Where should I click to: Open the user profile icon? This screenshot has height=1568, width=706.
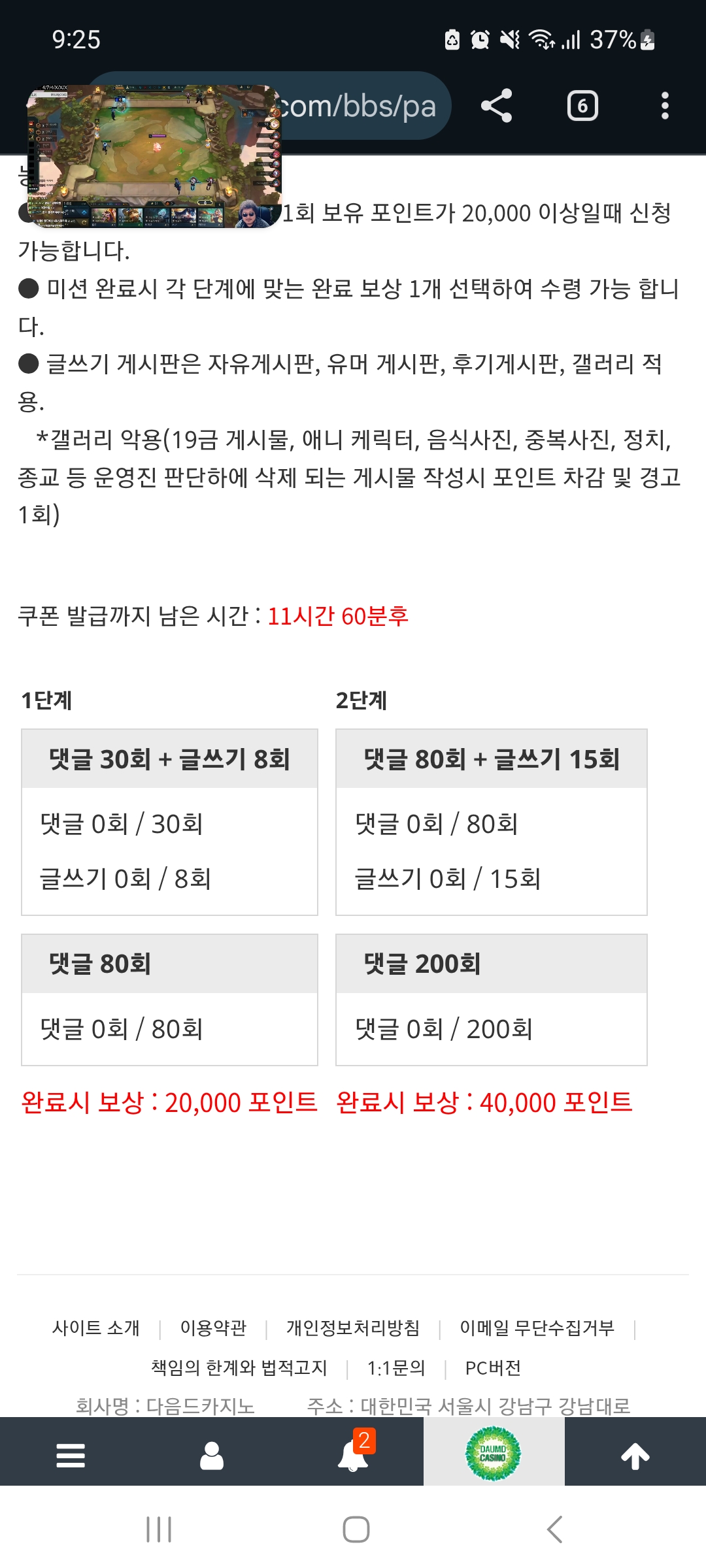212,1456
